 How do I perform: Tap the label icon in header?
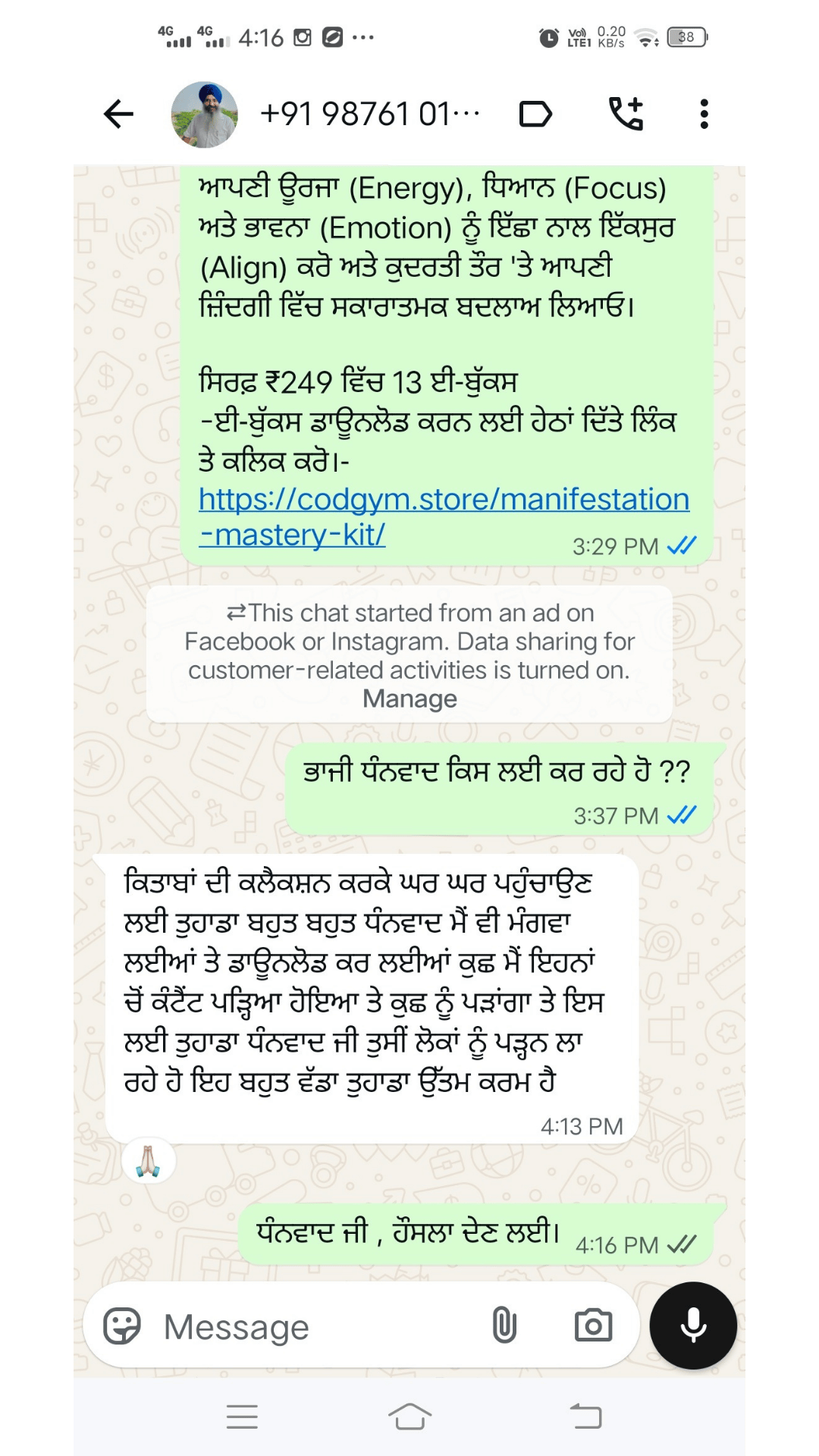(535, 115)
